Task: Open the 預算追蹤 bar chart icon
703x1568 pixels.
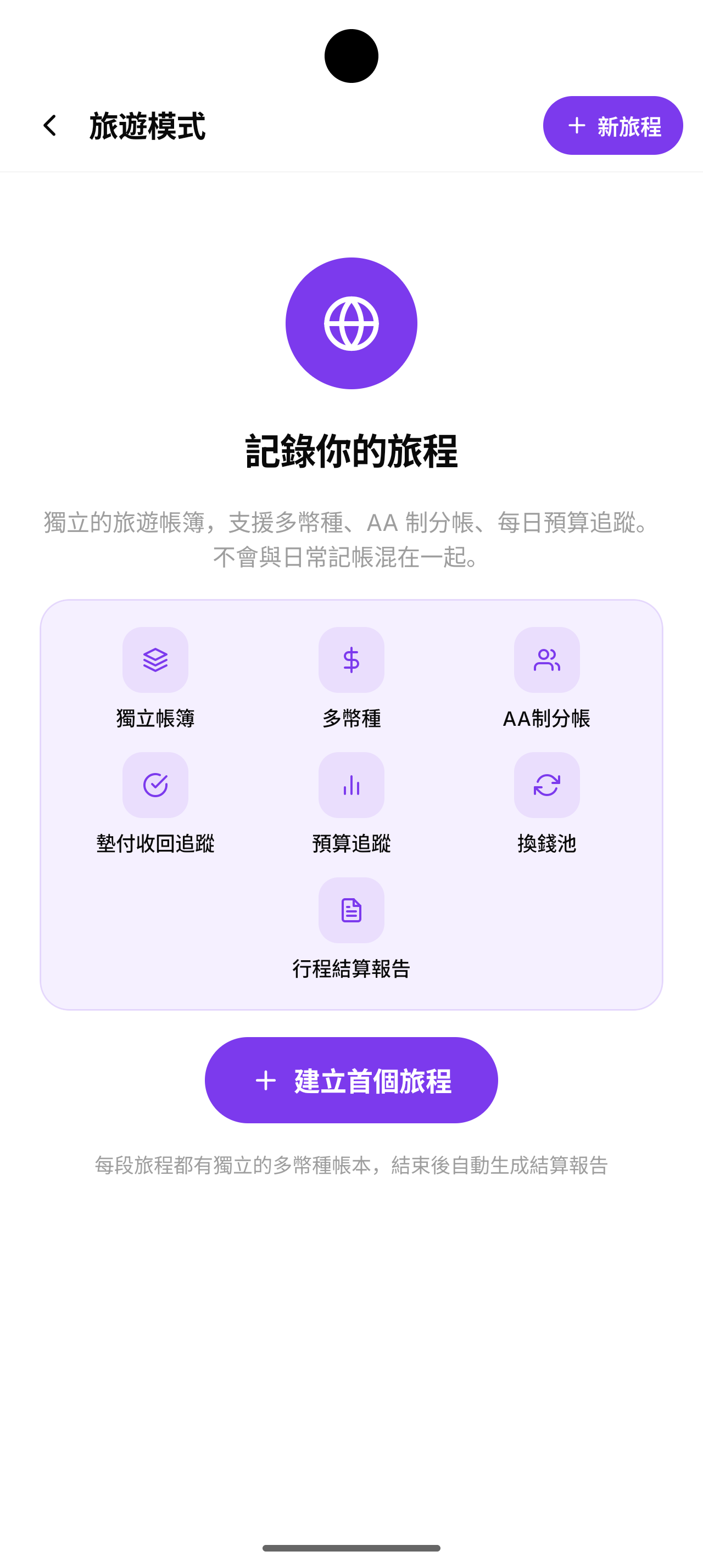Action: [x=351, y=785]
